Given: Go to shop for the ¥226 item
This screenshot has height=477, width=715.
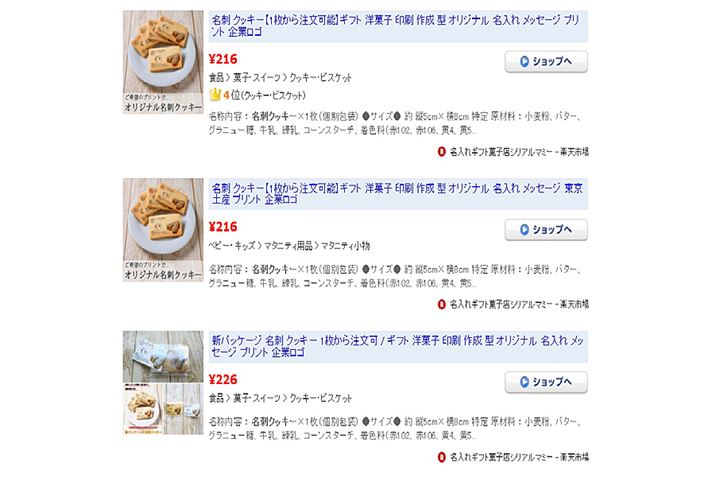Looking at the screenshot, I should [545, 382].
